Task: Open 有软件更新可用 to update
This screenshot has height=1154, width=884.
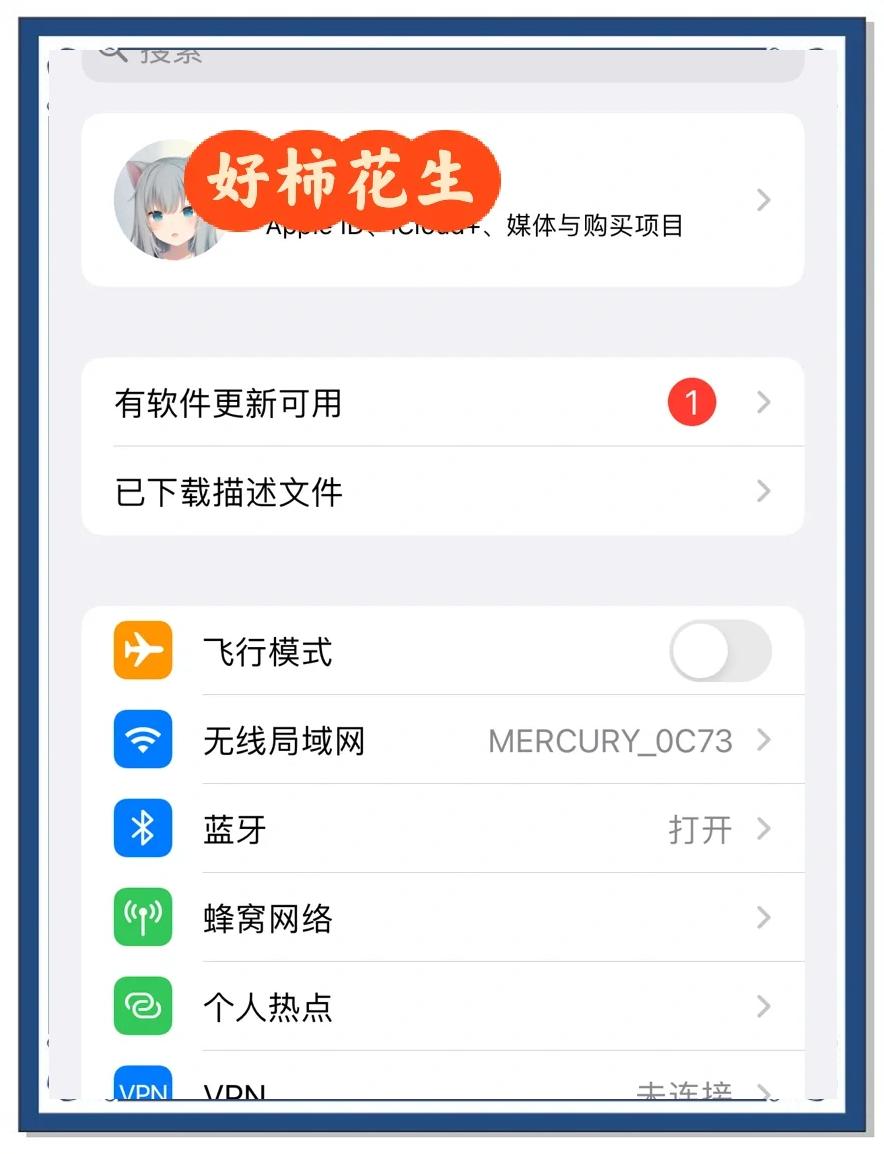Action: coord(400,403)
